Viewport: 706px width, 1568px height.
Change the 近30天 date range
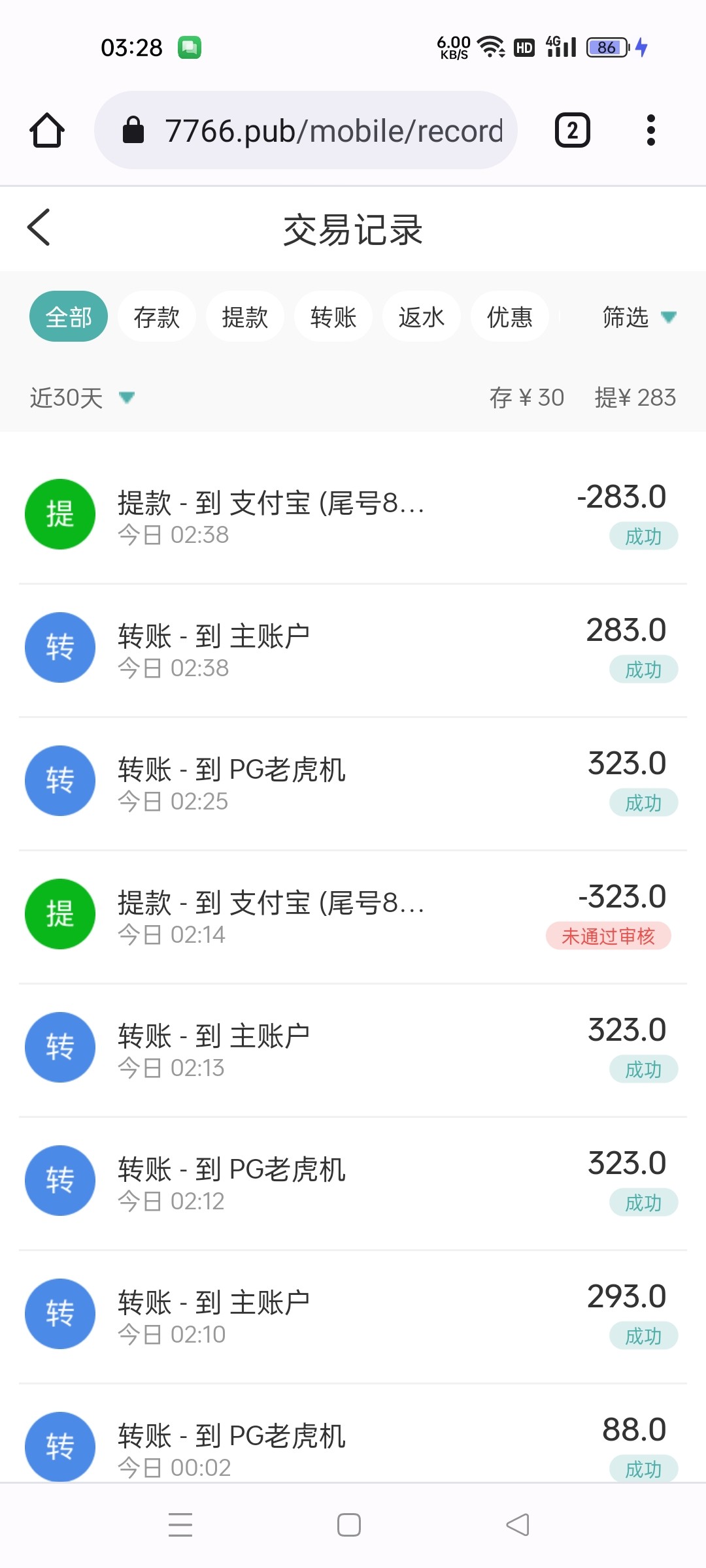coord(82,397)
